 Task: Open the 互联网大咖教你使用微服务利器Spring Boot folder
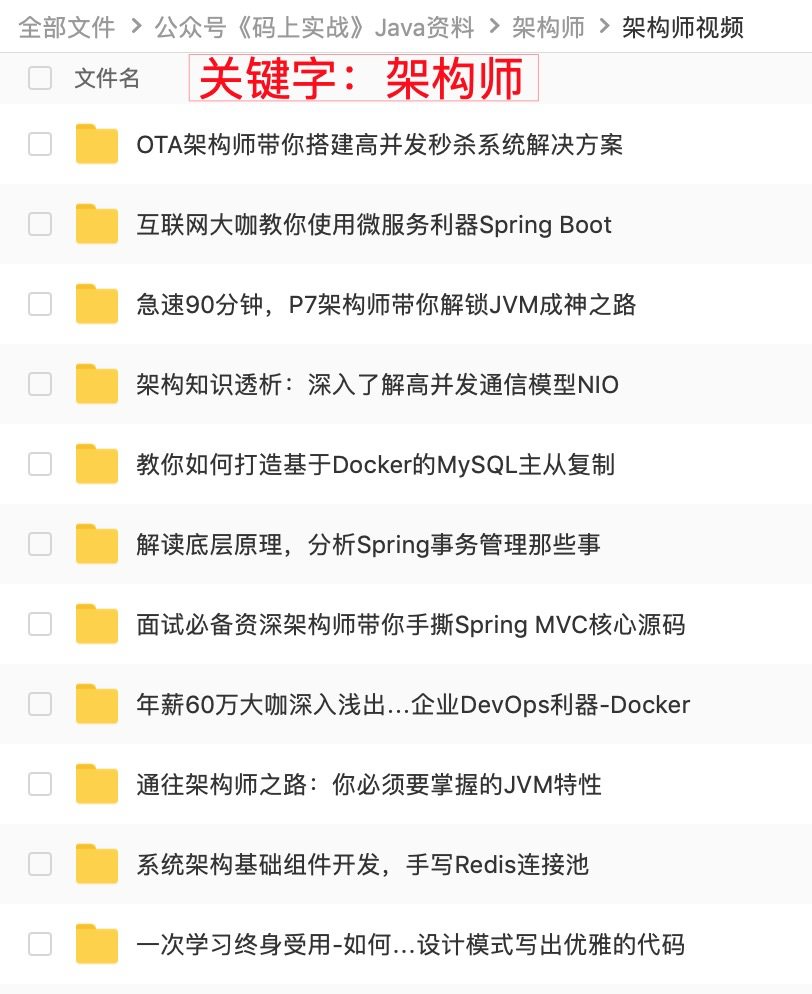pos(373,225)
